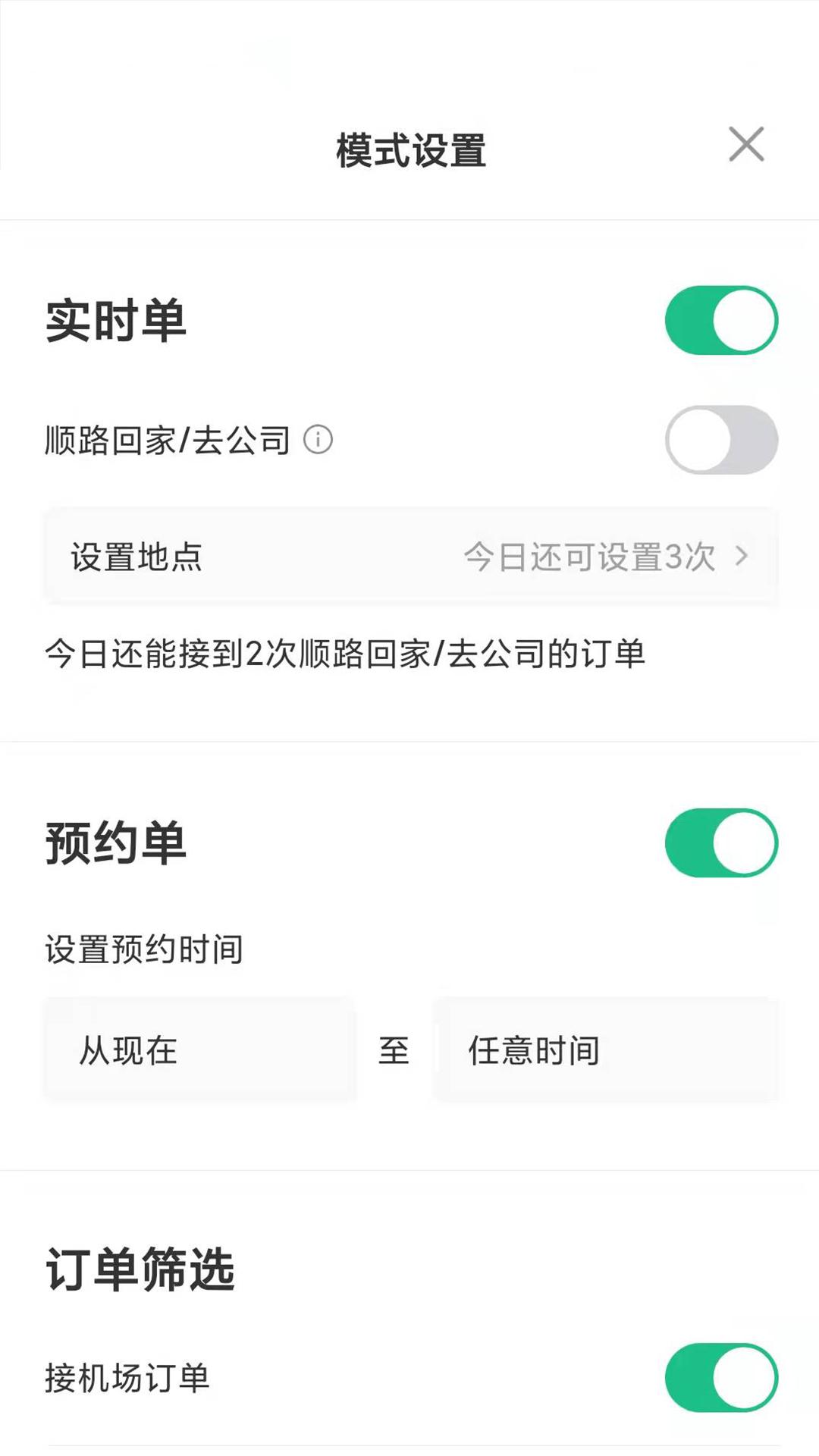
Task: Select the 接机场订单 label text
Action: pyautogui.click(x=127, y=1380)
